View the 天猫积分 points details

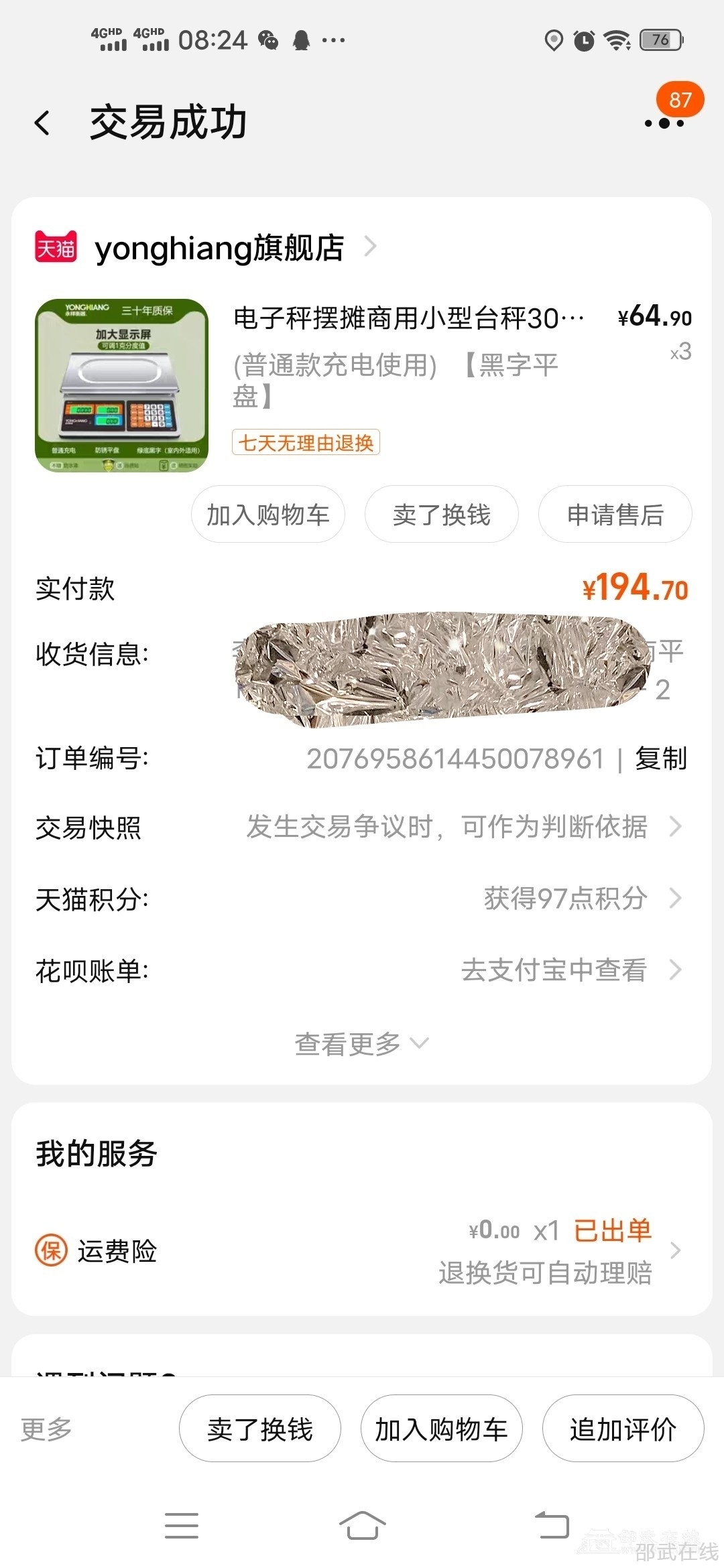click(362, 899)
